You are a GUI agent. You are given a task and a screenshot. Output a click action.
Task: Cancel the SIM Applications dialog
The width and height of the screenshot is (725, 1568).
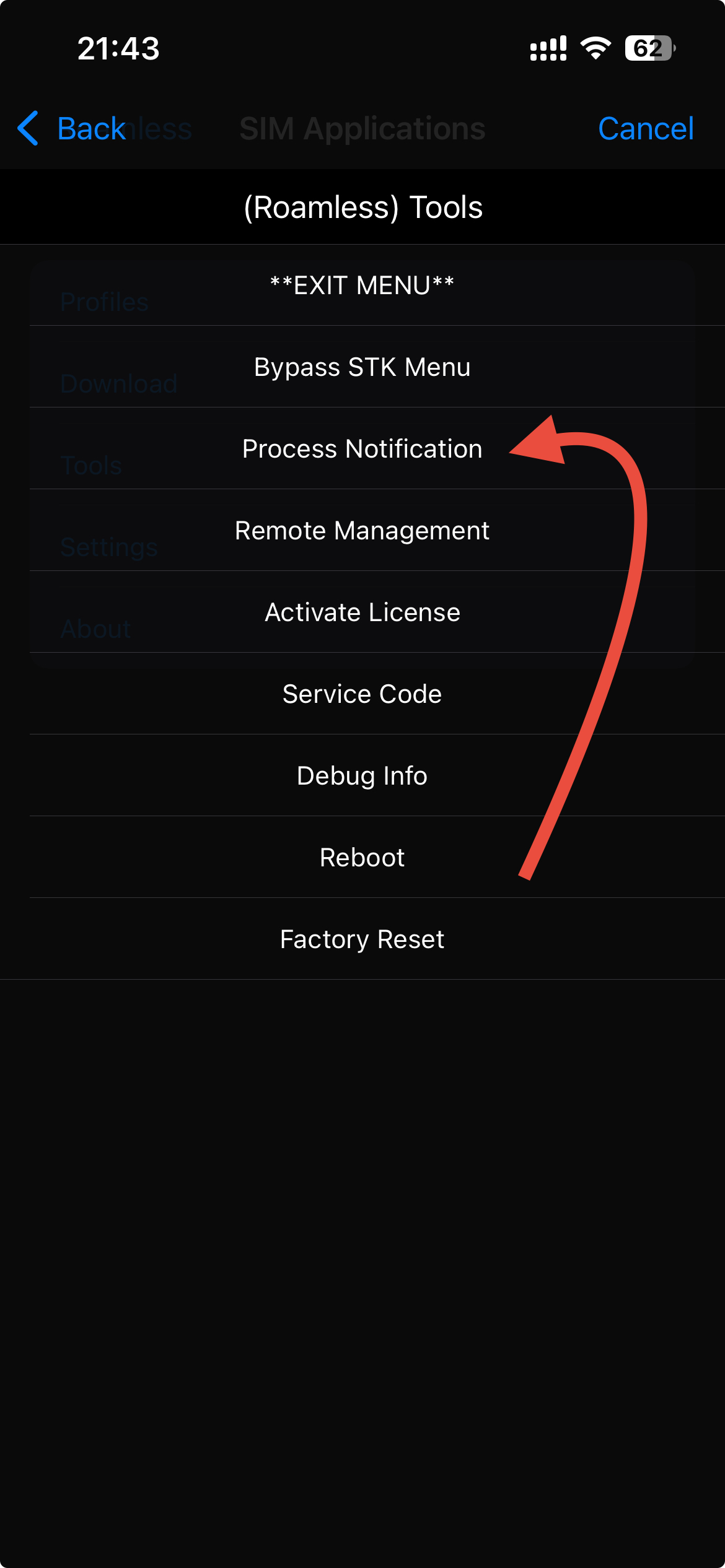click(x=645, y=129)
